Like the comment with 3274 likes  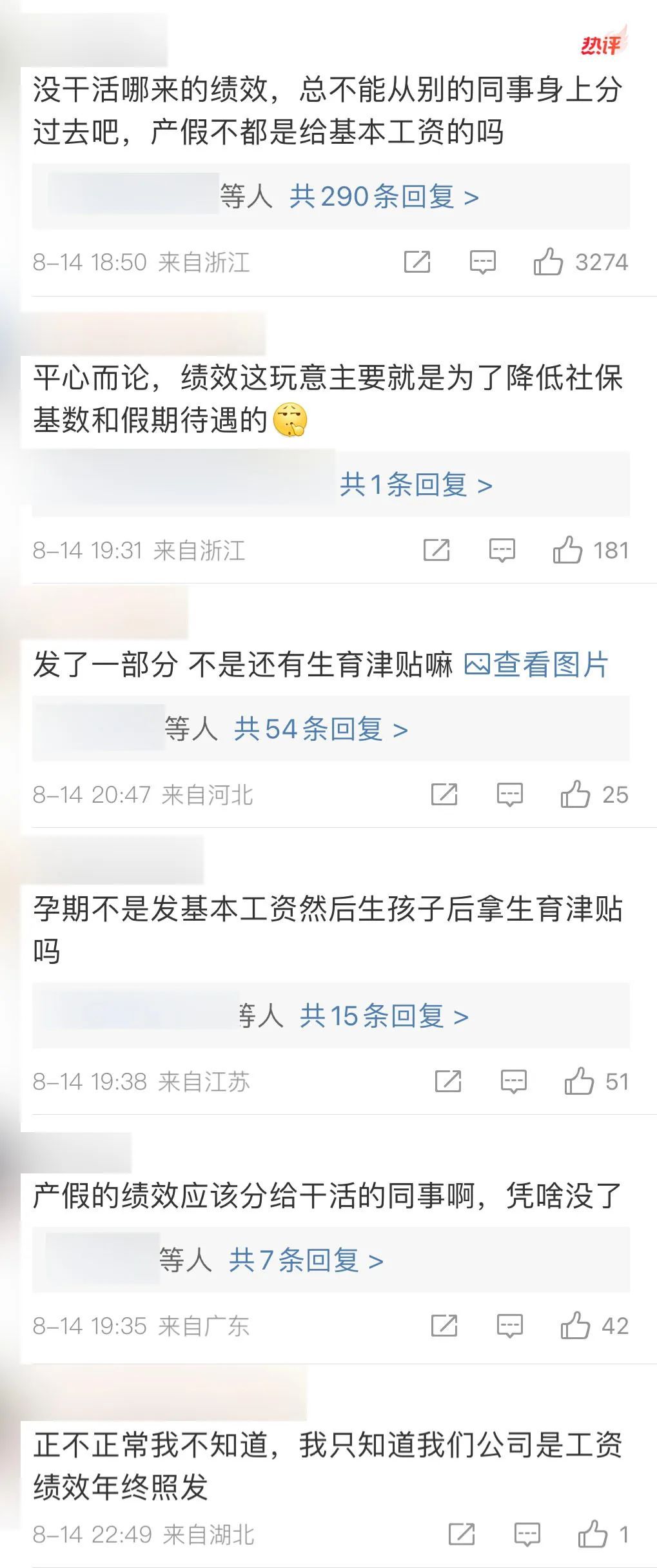click(x=548, y=262)
